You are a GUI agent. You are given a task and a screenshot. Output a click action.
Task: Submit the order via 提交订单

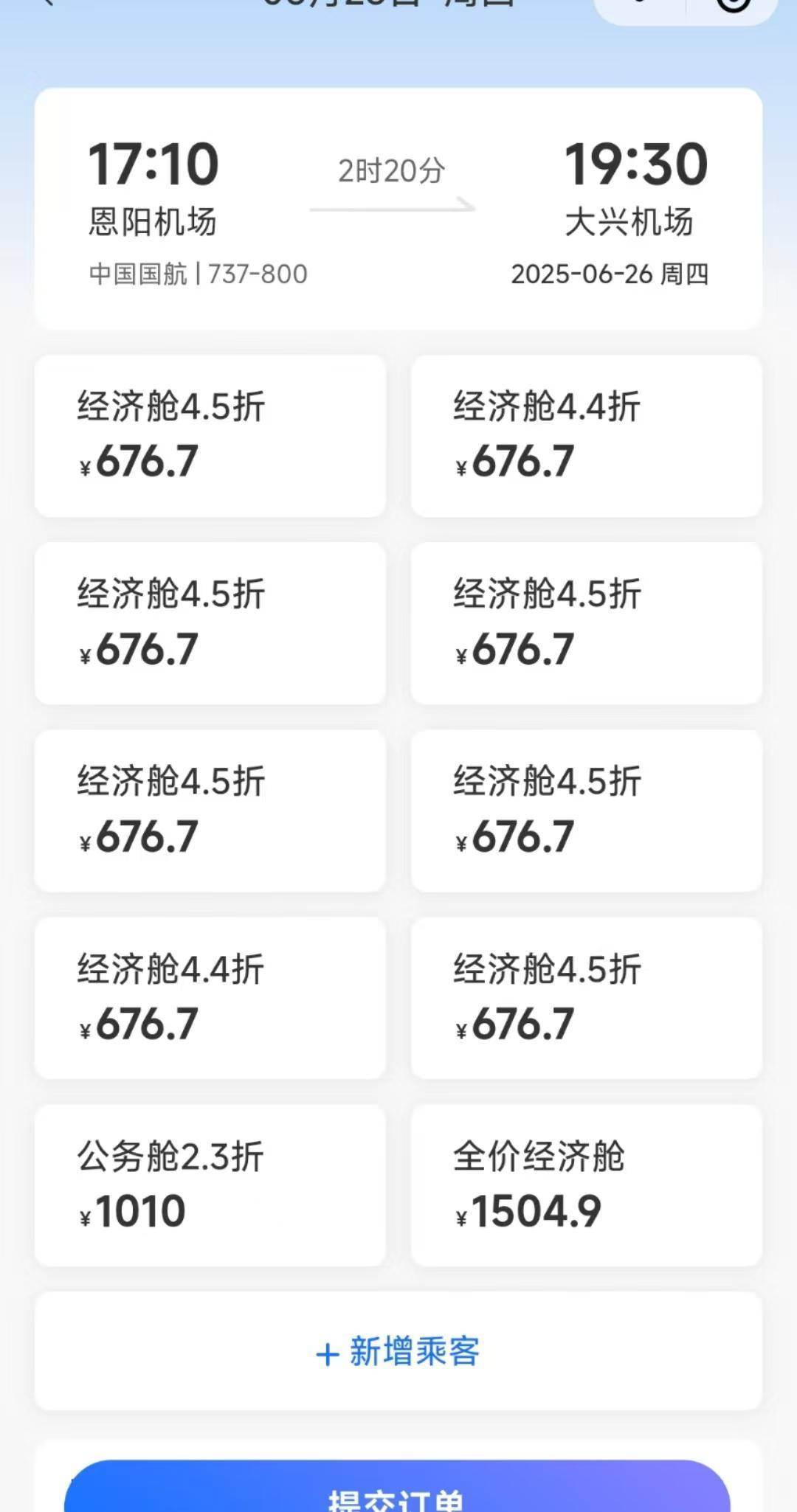click(x=397, y=1486)
